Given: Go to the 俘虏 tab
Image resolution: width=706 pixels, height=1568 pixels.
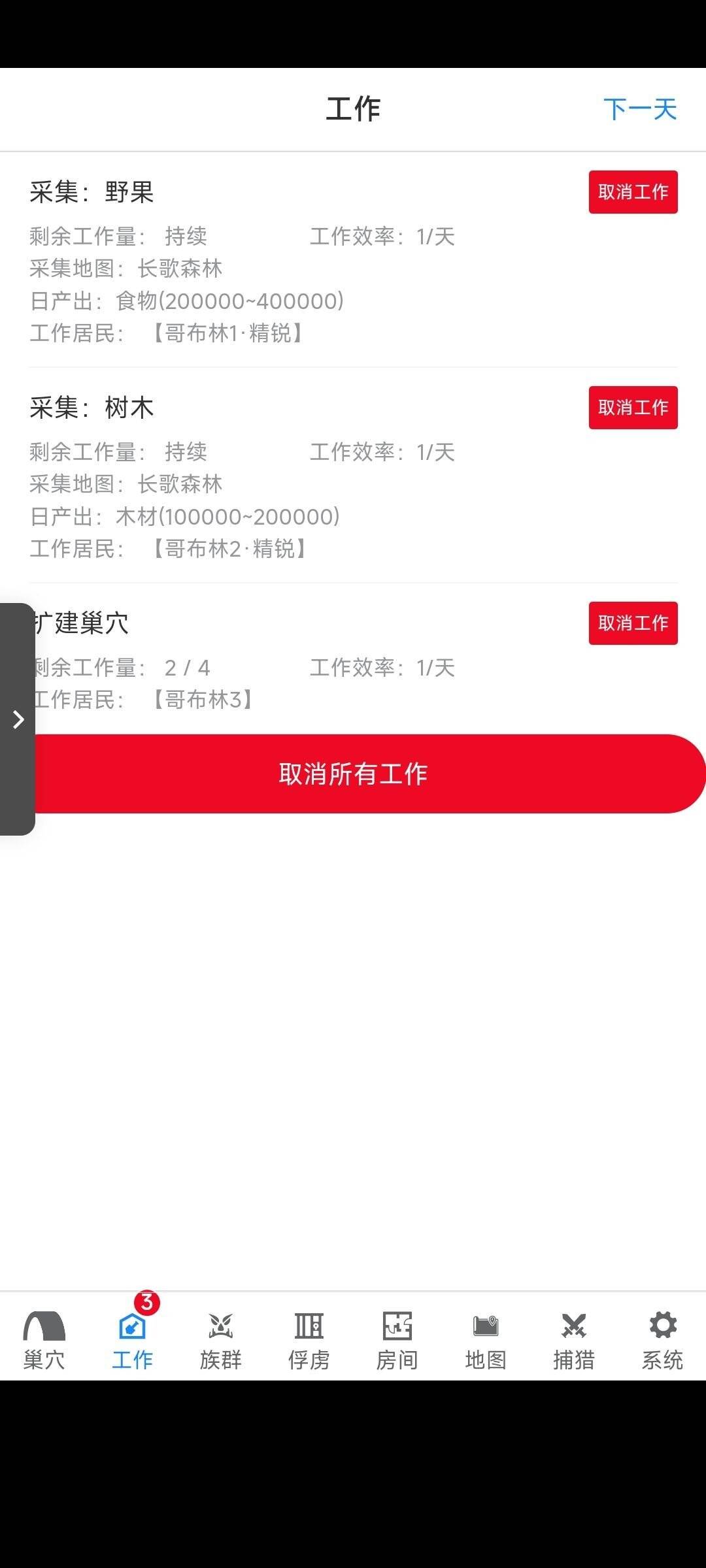Looking at the screenshot, I should (309, 1341).
